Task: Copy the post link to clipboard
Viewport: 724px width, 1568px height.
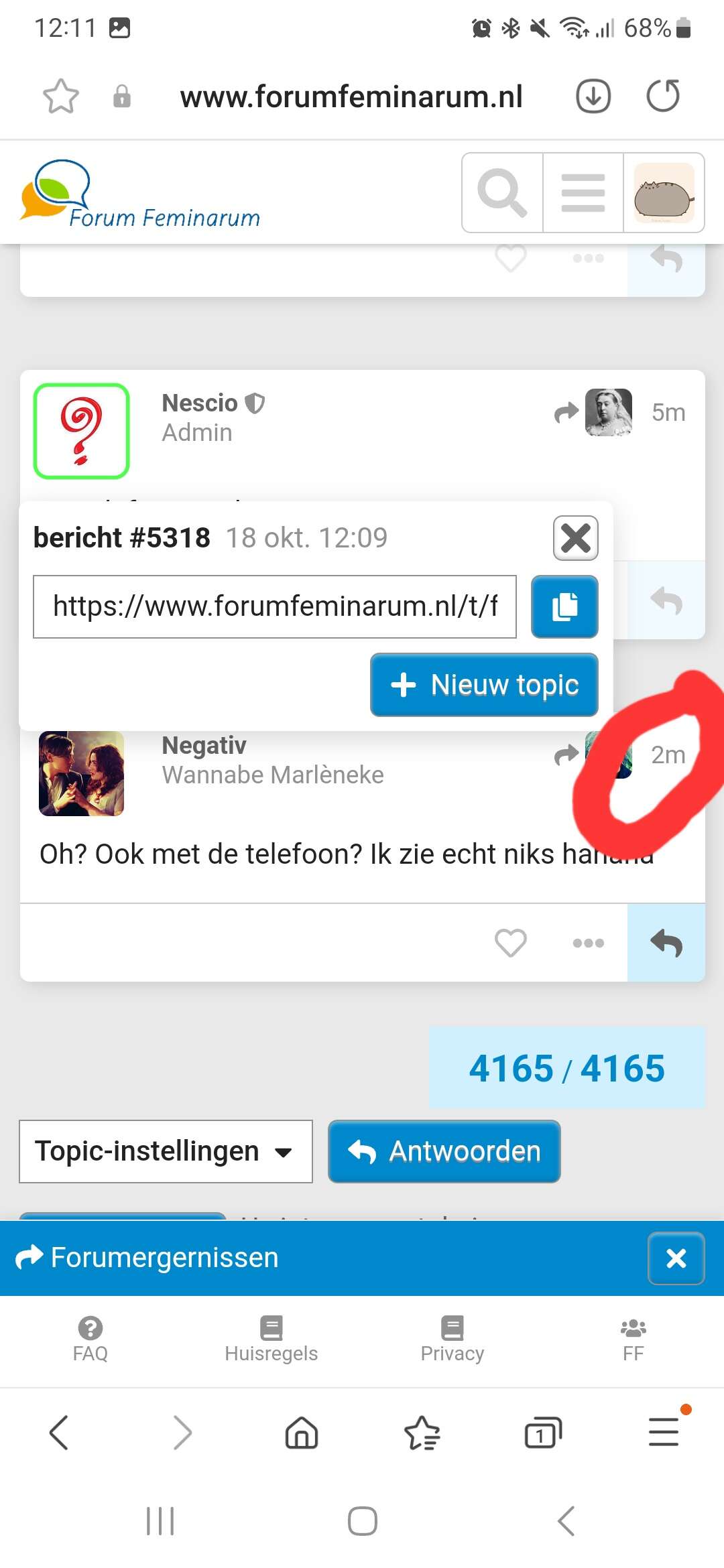Action: pyautogui.click(x=564, y=606)
